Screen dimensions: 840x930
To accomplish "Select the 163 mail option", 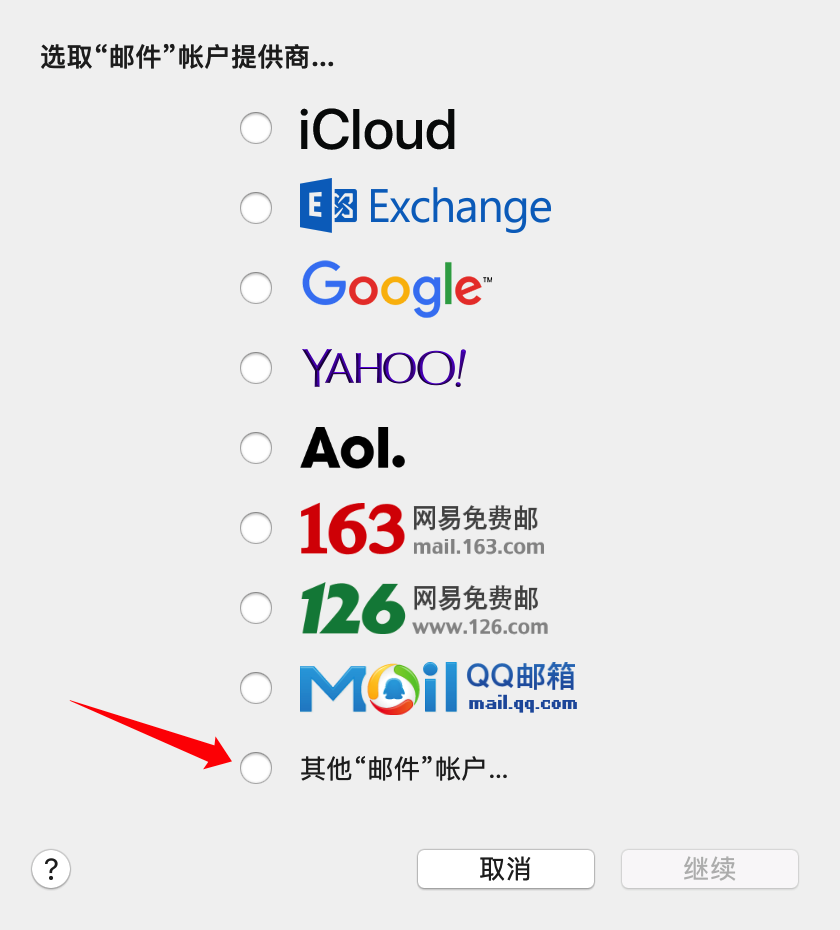I will 256,528.
